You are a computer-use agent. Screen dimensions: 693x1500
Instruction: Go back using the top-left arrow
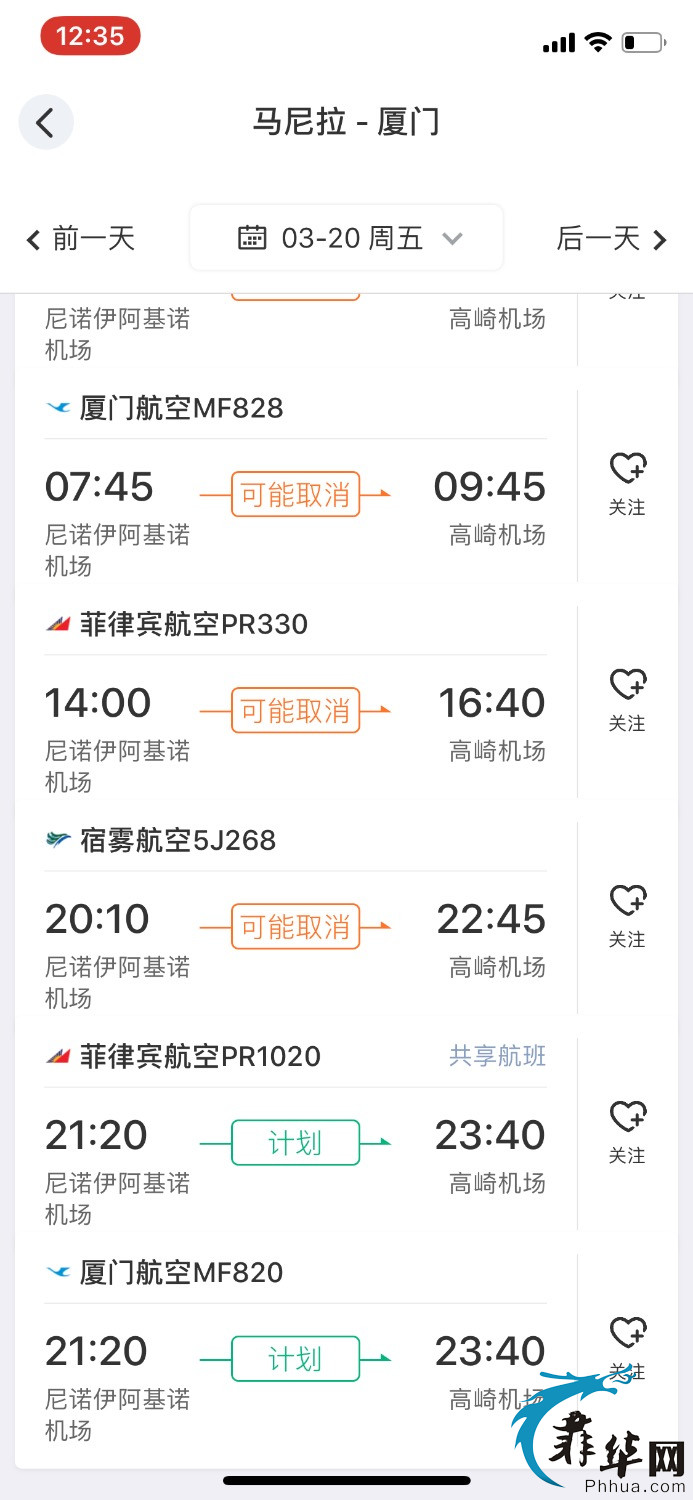click(46, 123)
